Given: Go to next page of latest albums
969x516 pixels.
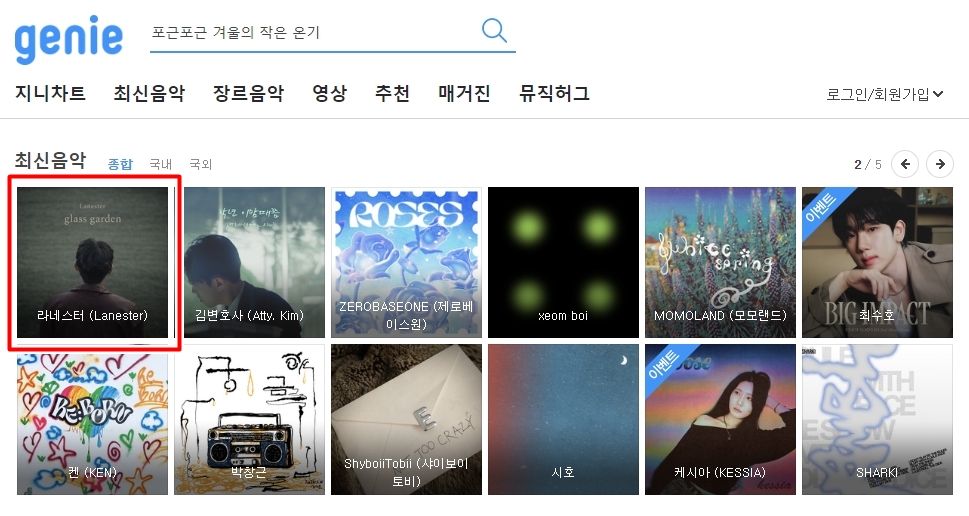Looking at the screenshot, I should [940, 164].
